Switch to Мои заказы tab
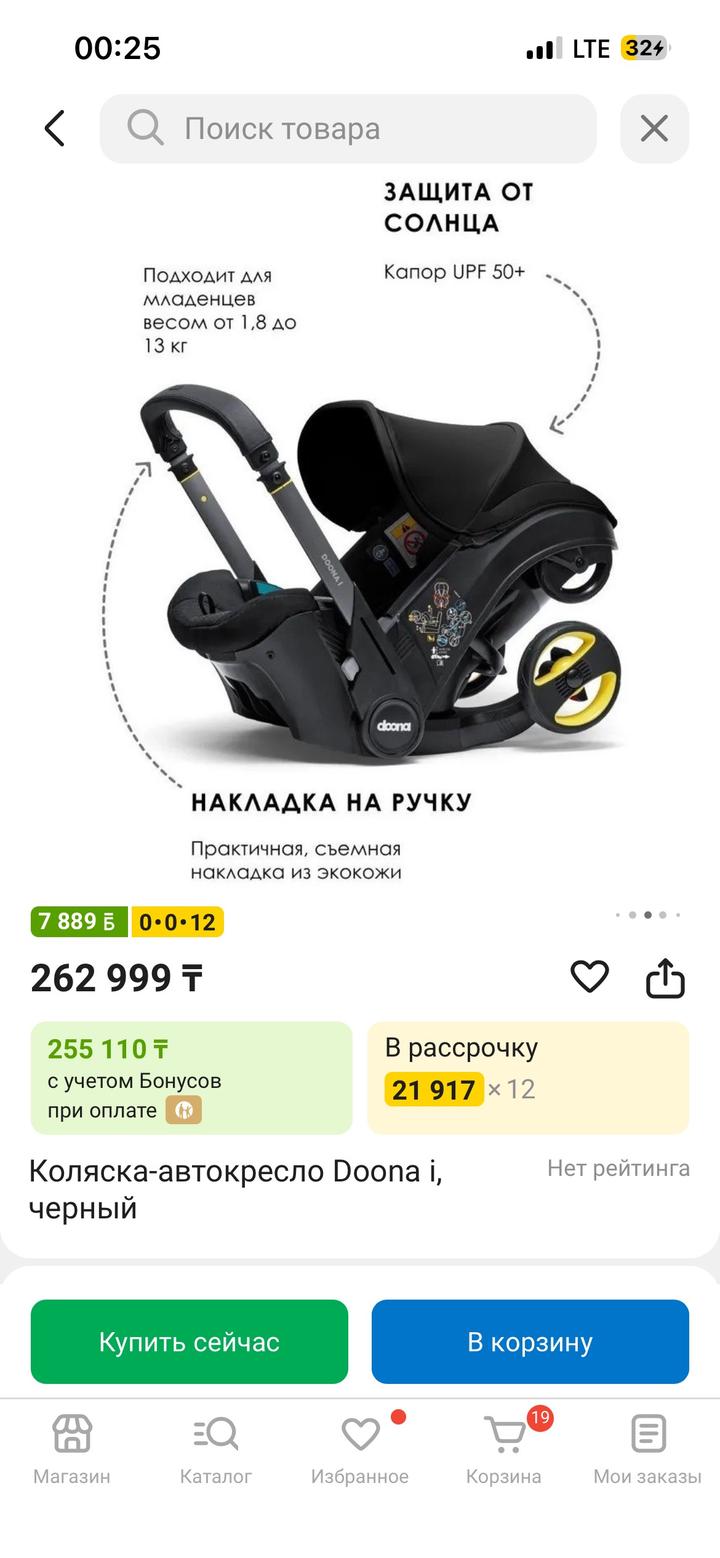 coord(647,1448)
